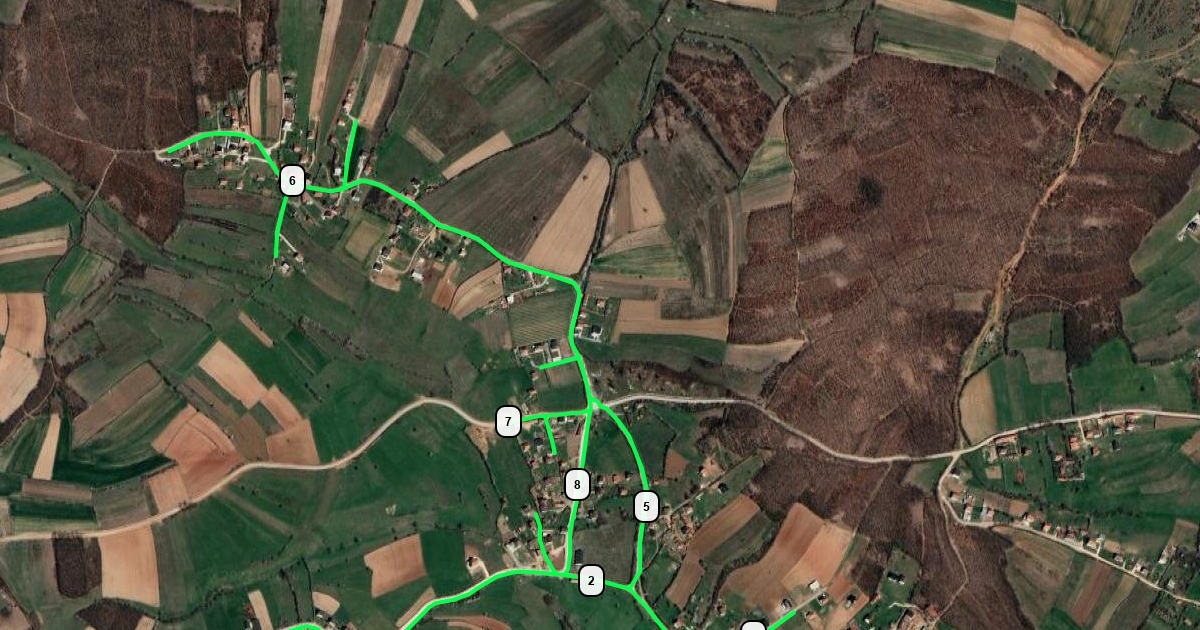Image resolution: width=1200 pixels, height=630 pixels.
Task: Select marker number 5 on route
Action: pyautogui.click(x=646, y=507)
